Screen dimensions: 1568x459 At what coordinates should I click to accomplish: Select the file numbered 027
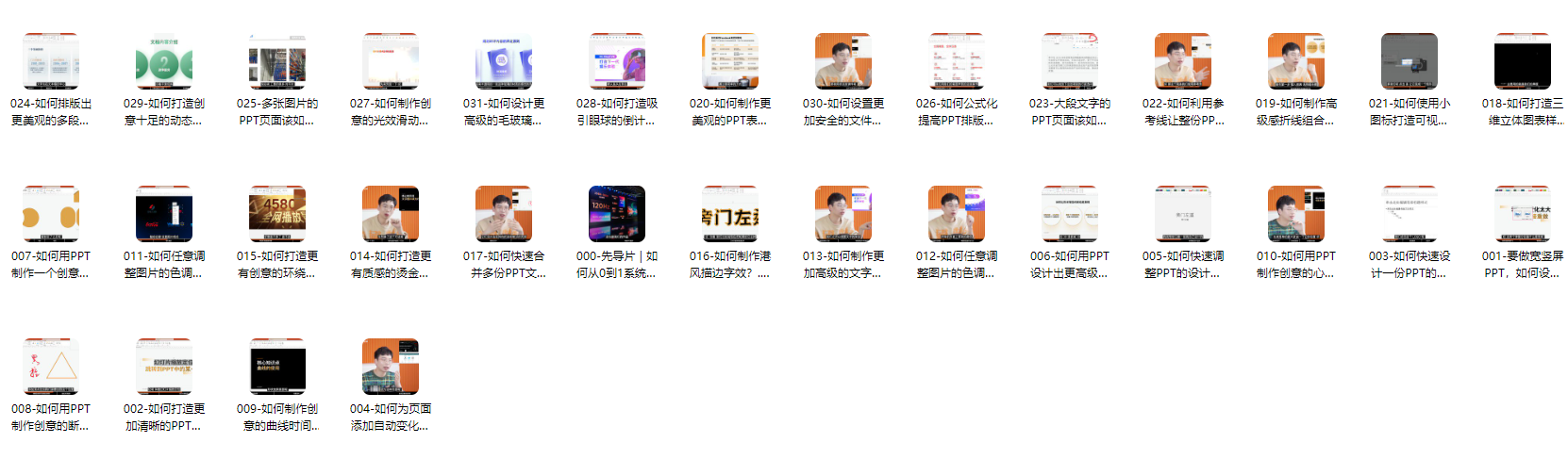click(391, 62)
